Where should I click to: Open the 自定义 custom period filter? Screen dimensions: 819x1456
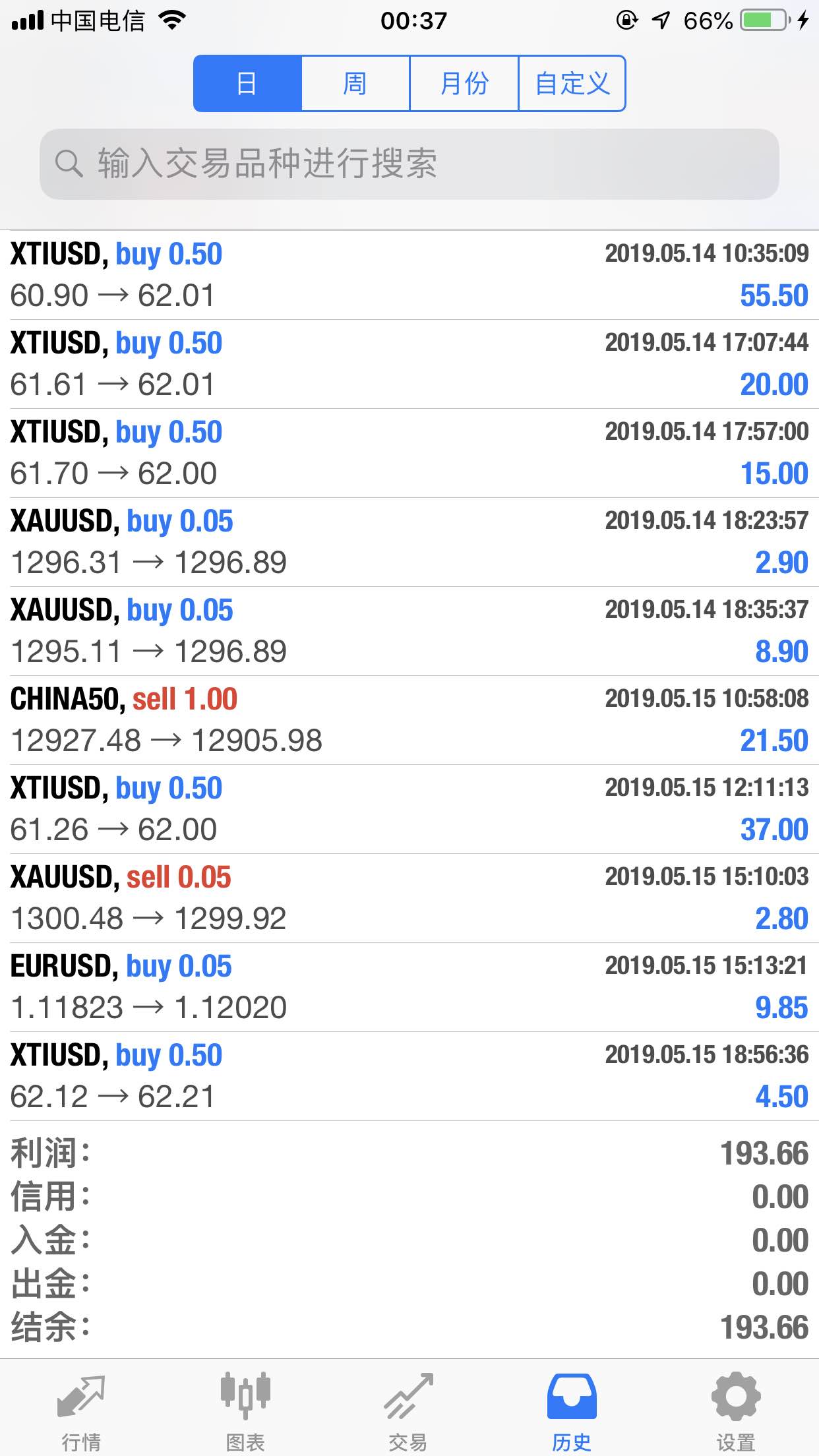[x=572, y=84]
